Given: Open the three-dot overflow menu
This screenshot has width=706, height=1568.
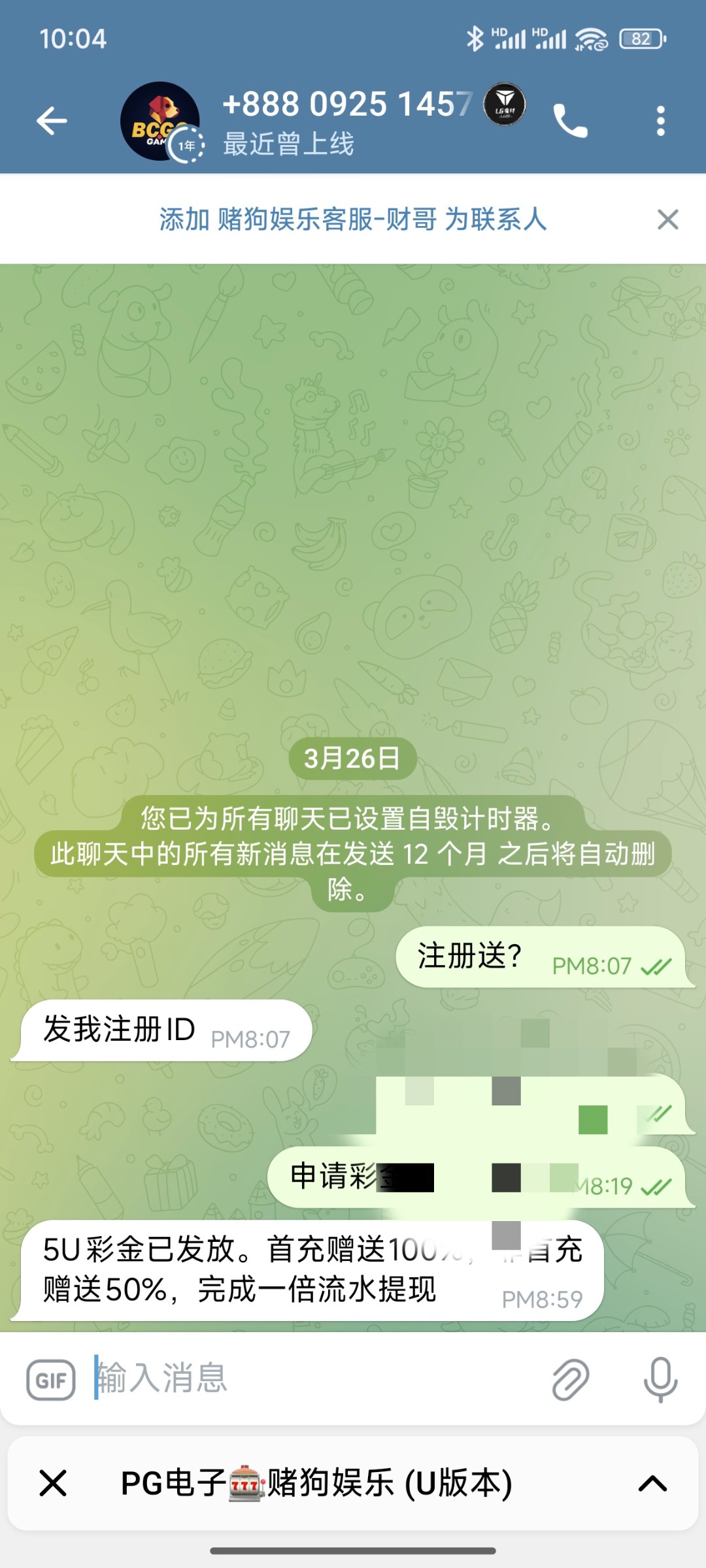Looking at the screenshot, I should (x=661, y=121).
